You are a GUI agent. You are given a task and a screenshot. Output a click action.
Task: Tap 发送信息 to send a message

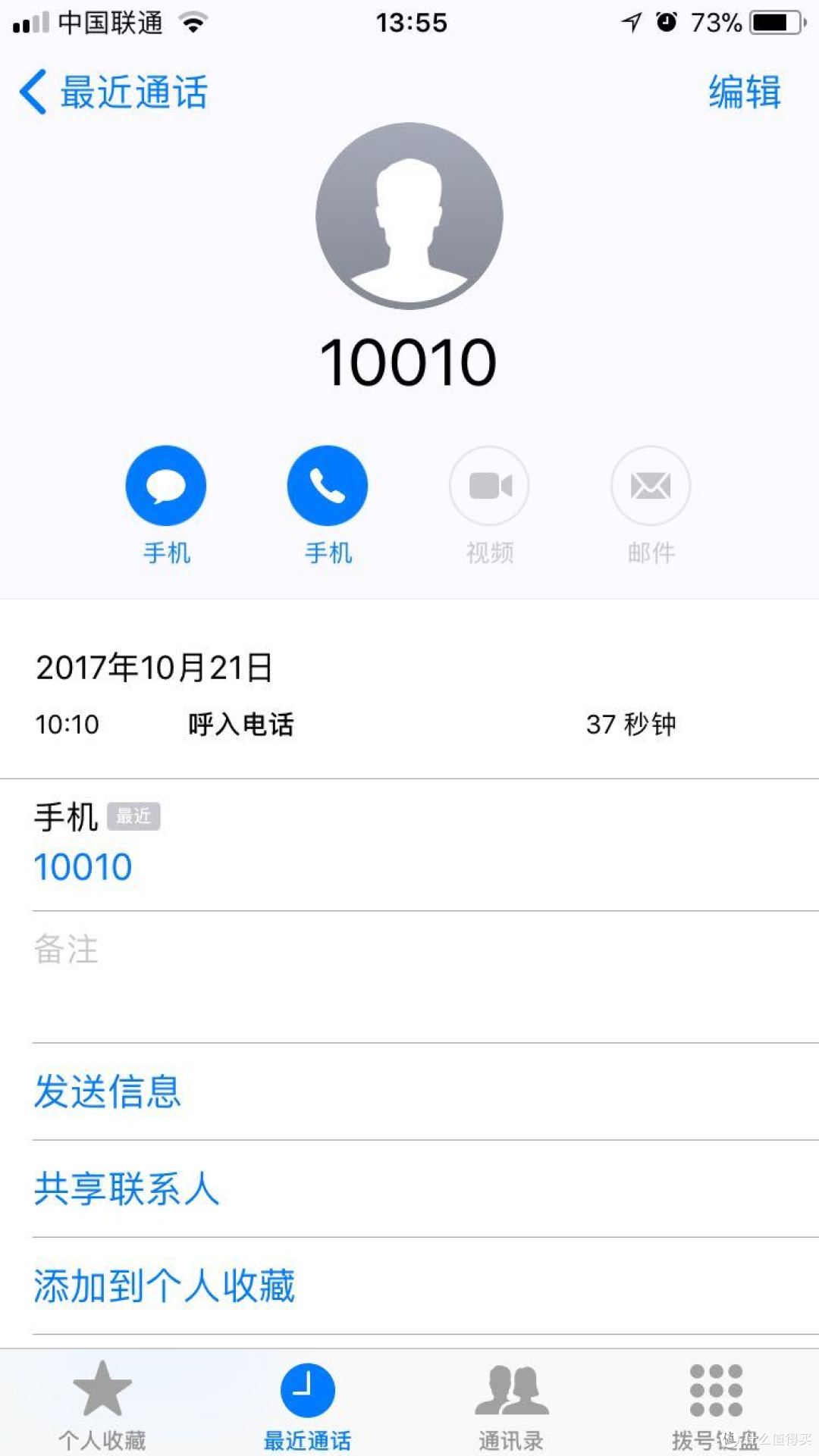pos(106,1090)
